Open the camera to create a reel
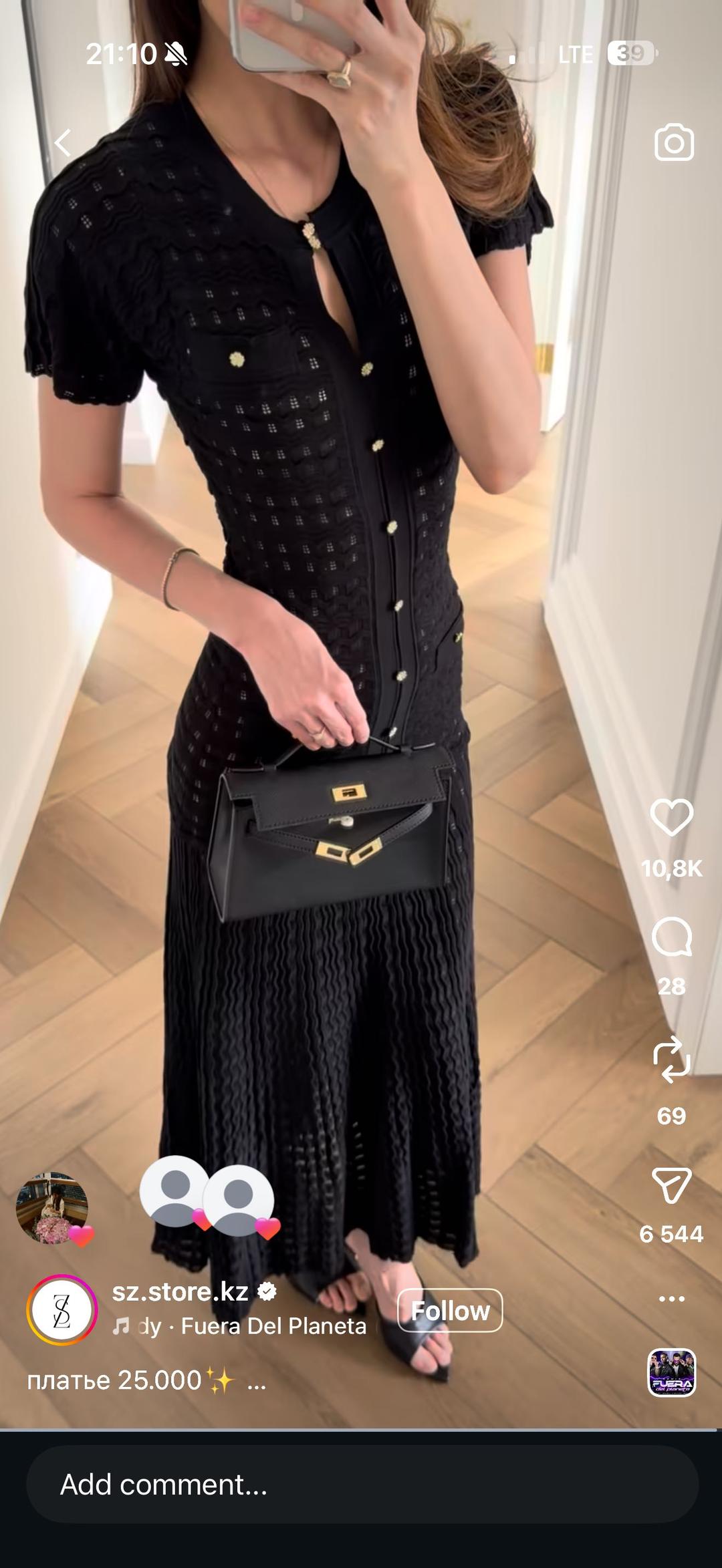The image size is (722, 1568). 674,142
